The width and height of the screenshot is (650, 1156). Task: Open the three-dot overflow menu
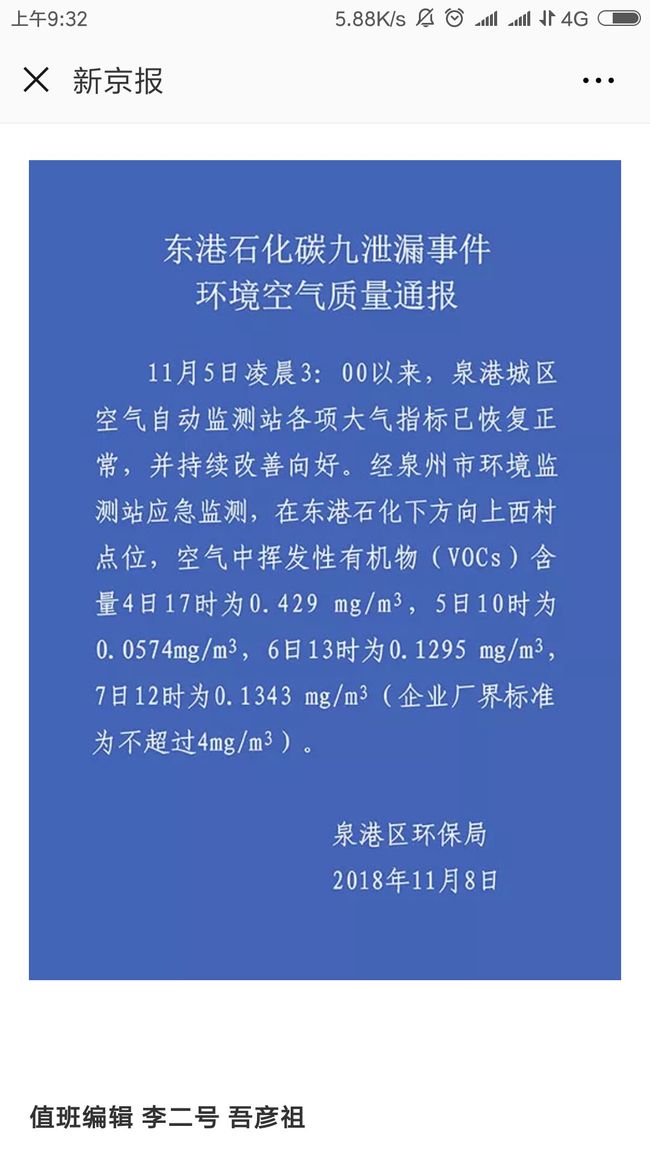point(598,80)
